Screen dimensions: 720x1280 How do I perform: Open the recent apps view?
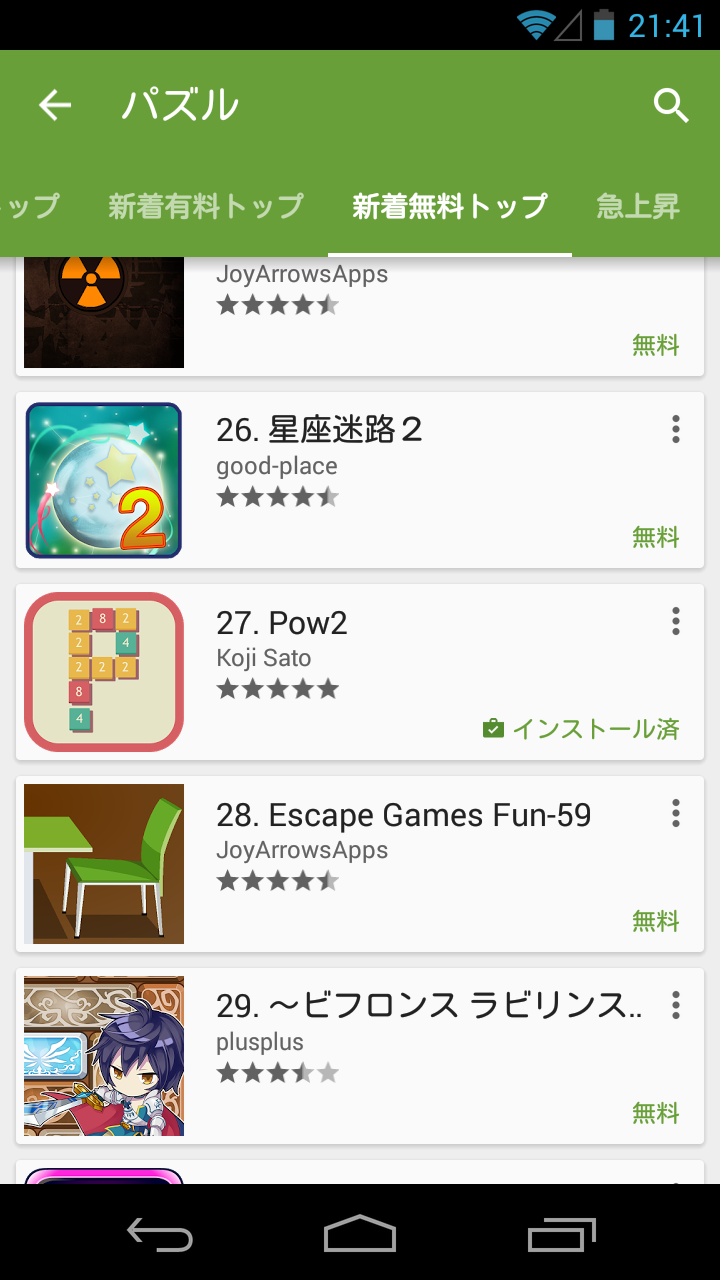[x=561, y=1233]
